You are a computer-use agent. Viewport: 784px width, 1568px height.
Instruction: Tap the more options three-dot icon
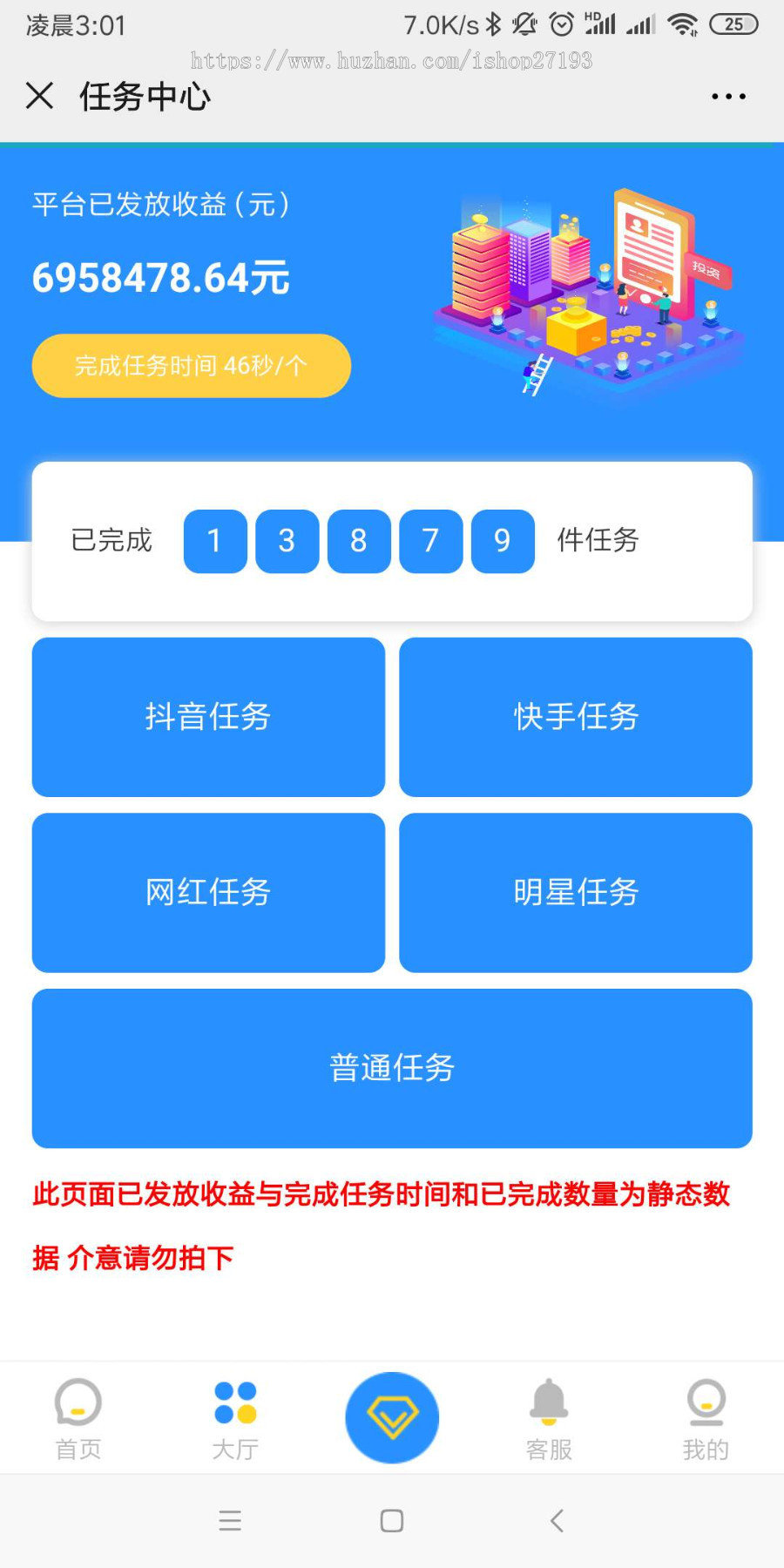click(728, 96)
